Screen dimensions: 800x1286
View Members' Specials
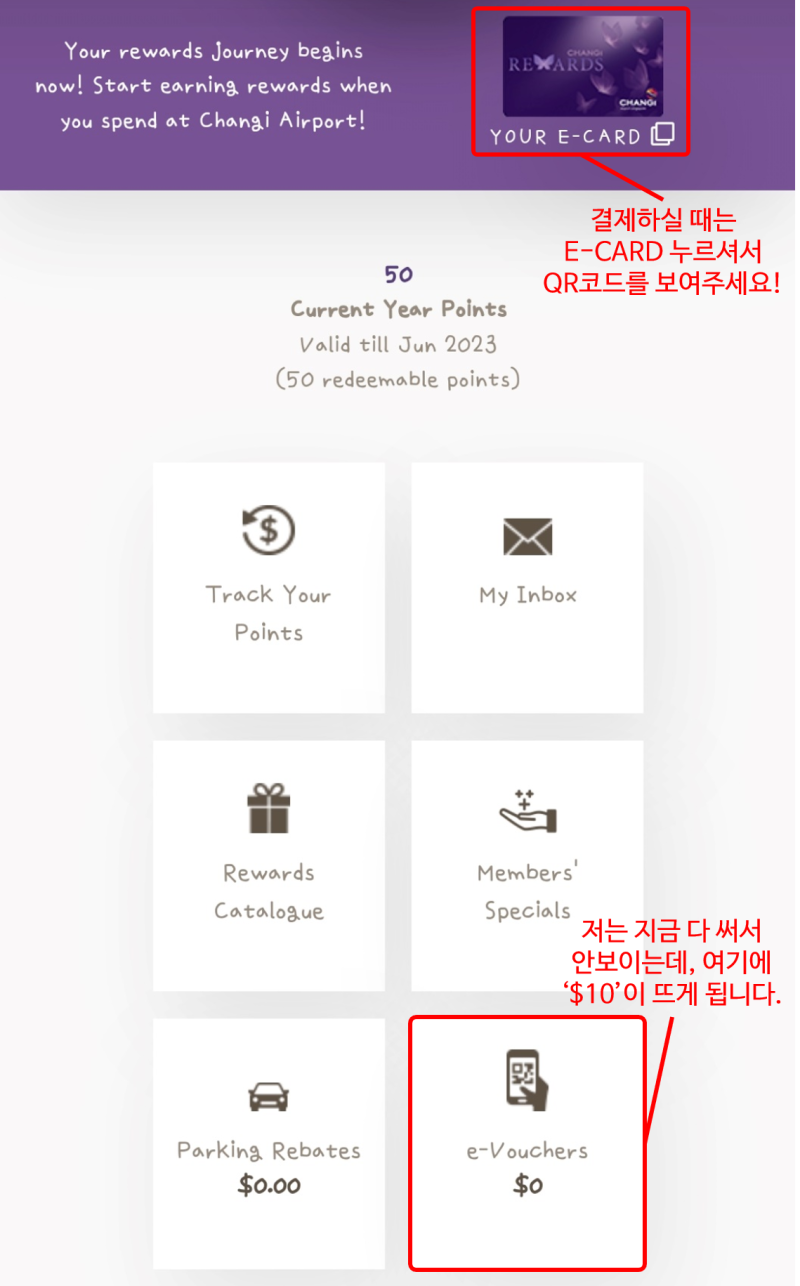click(x=527, y=865)
